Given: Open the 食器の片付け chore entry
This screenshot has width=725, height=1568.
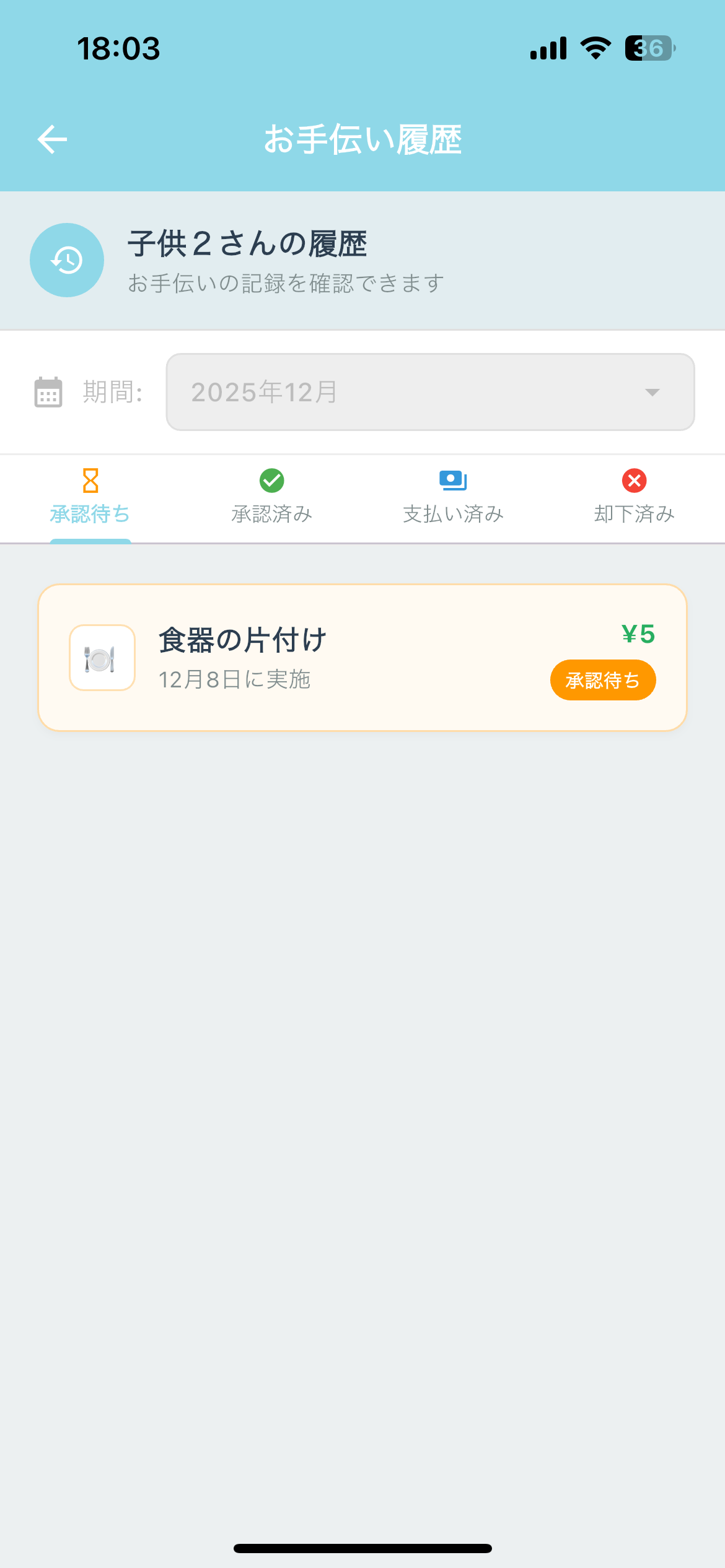Looking at the screenshot, I should (362, 658).
